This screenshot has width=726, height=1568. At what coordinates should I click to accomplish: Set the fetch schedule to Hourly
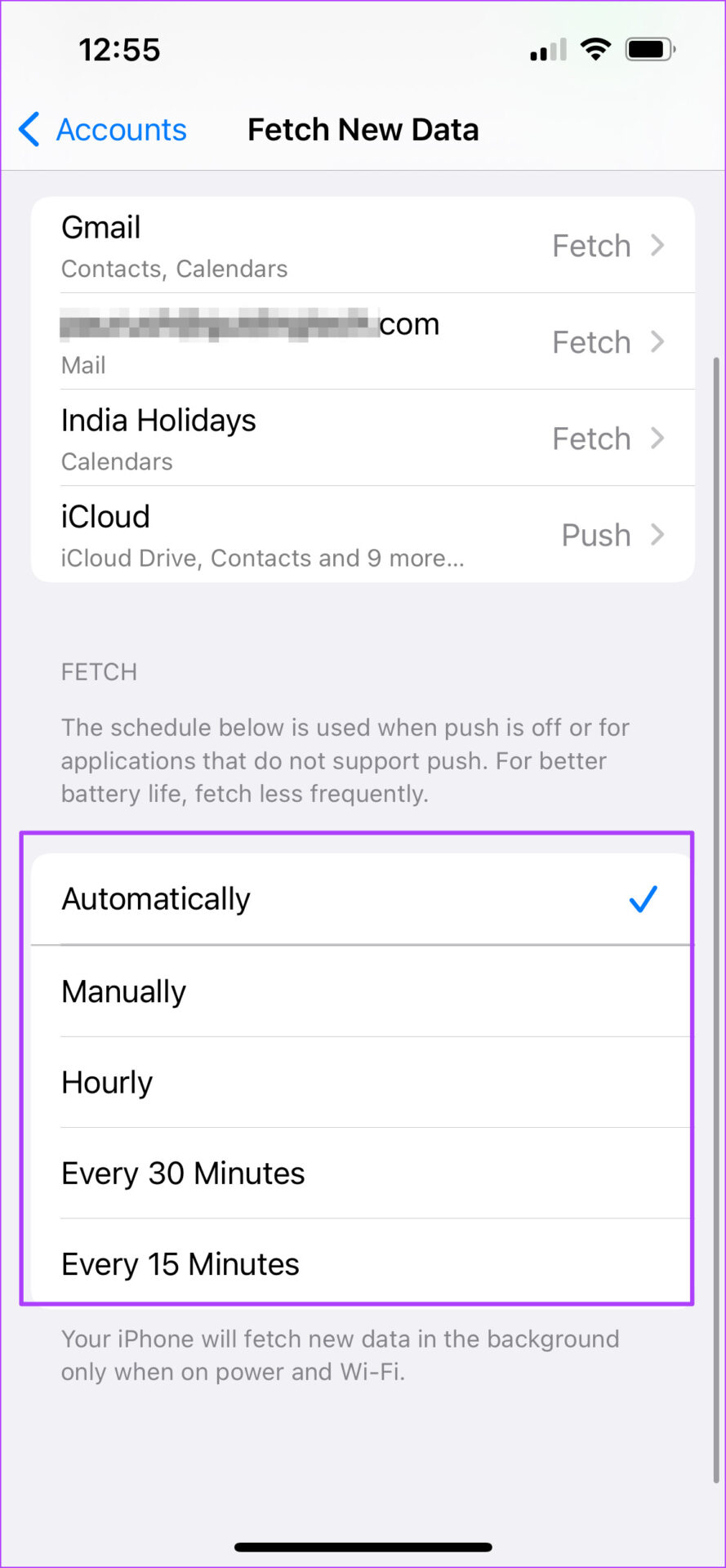tap(363, 1082)
